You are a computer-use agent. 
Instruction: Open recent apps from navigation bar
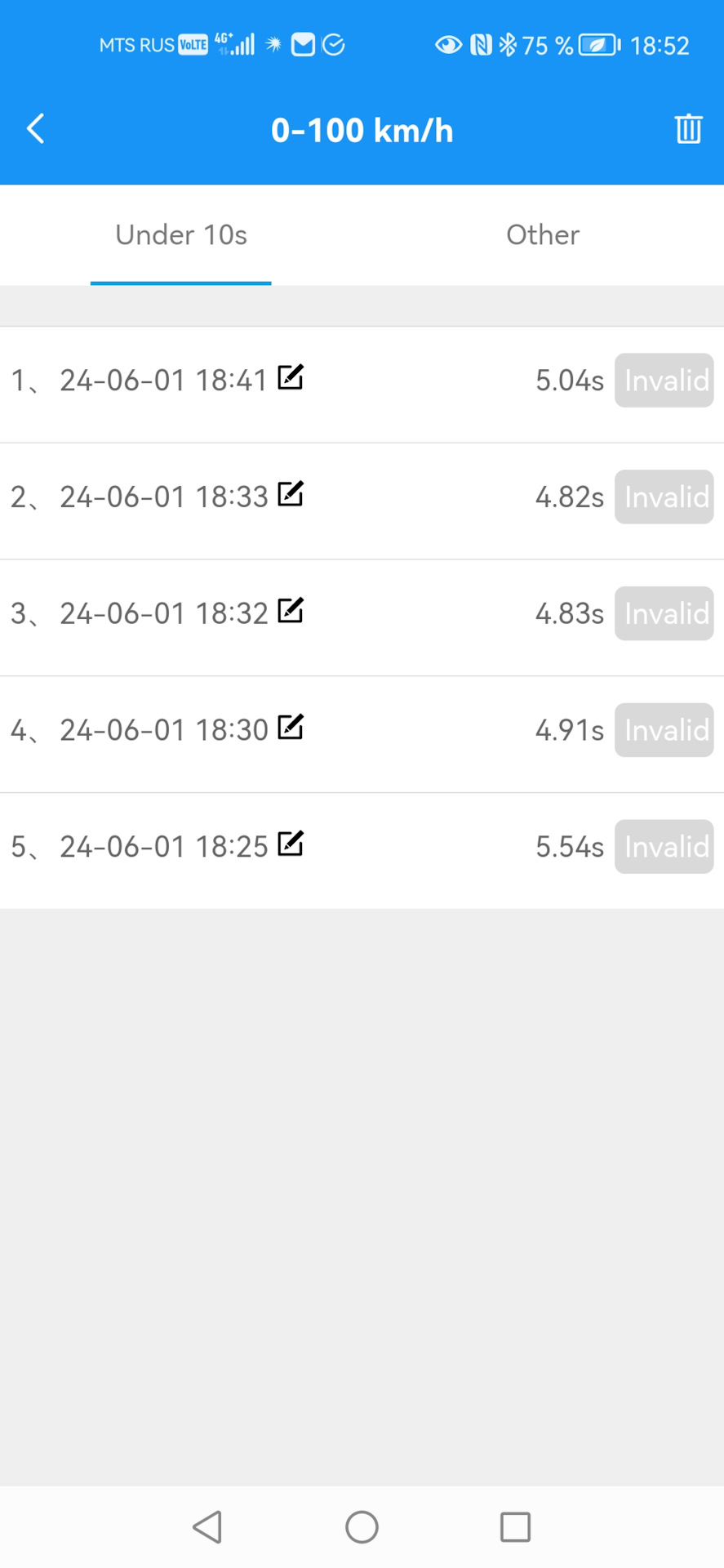515,1526
